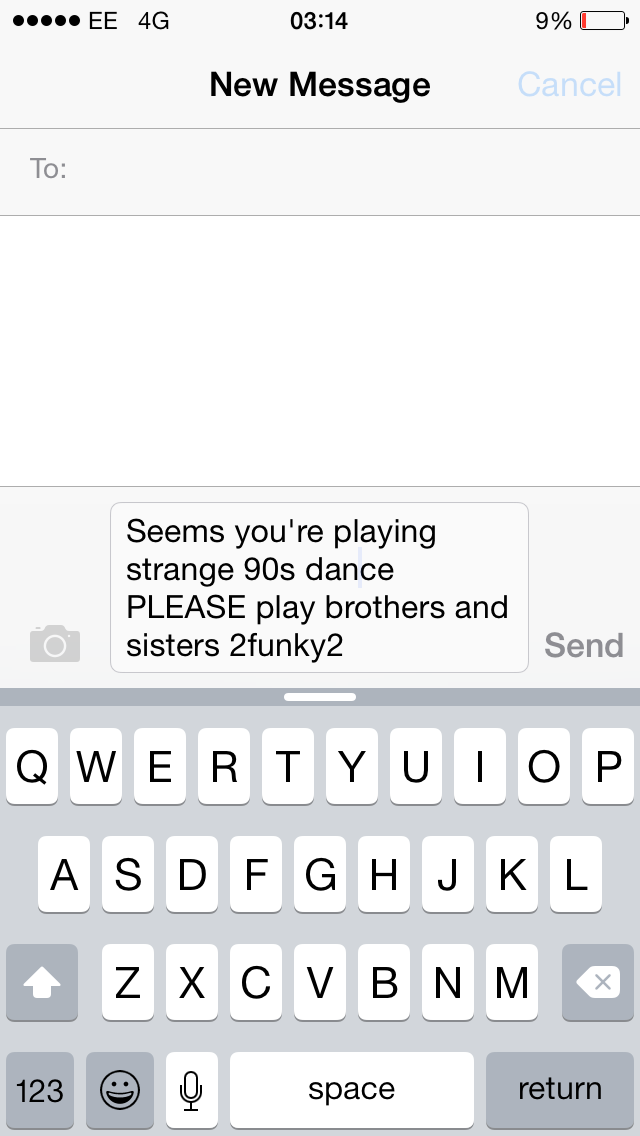This screenshot has height=1136, width=640.
Task: Switch to the 123 number keyboard
Action: point(40,1089)
